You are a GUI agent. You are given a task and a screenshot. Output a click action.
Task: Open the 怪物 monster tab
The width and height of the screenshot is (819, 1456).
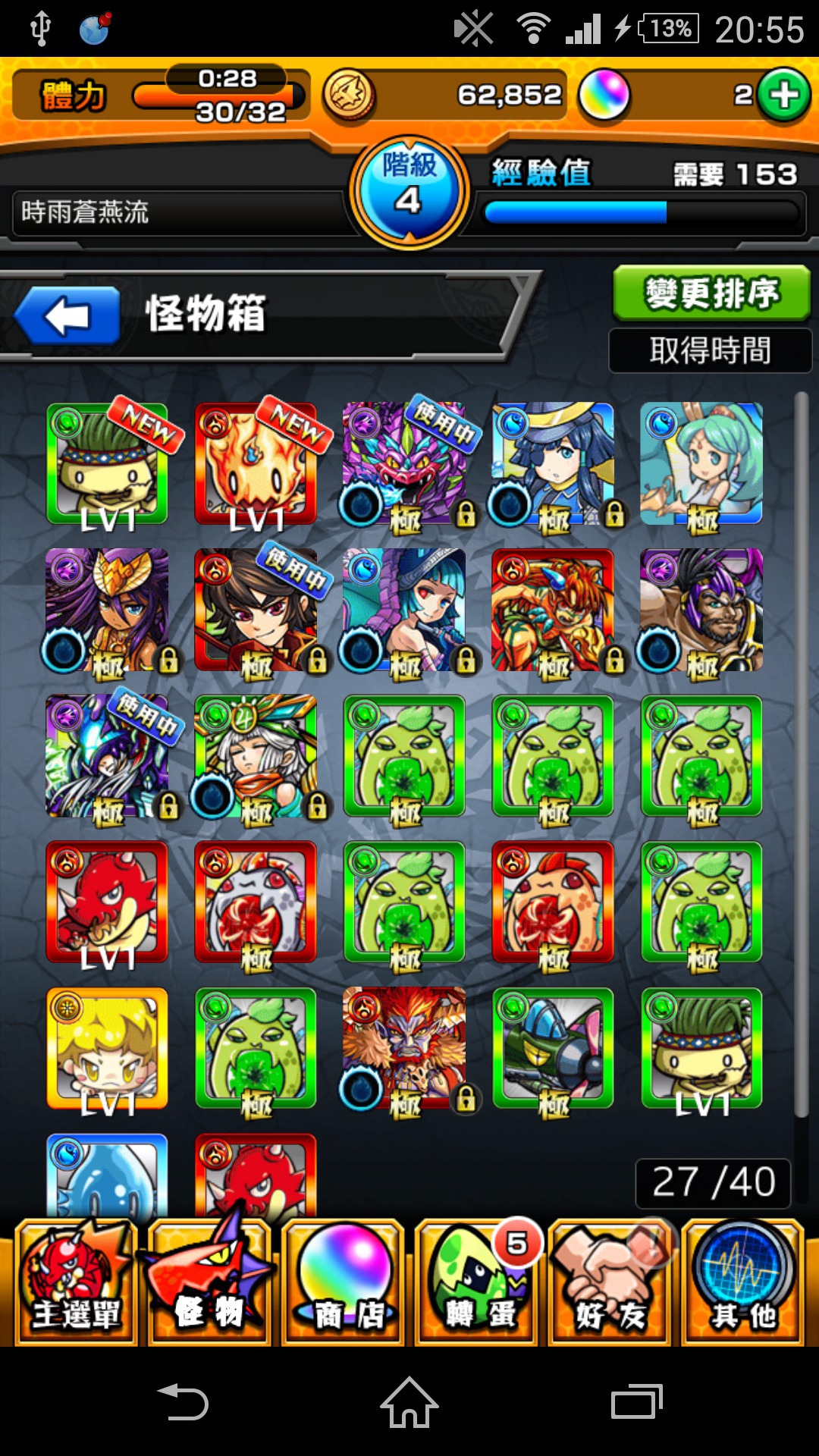coord(209,1283)
